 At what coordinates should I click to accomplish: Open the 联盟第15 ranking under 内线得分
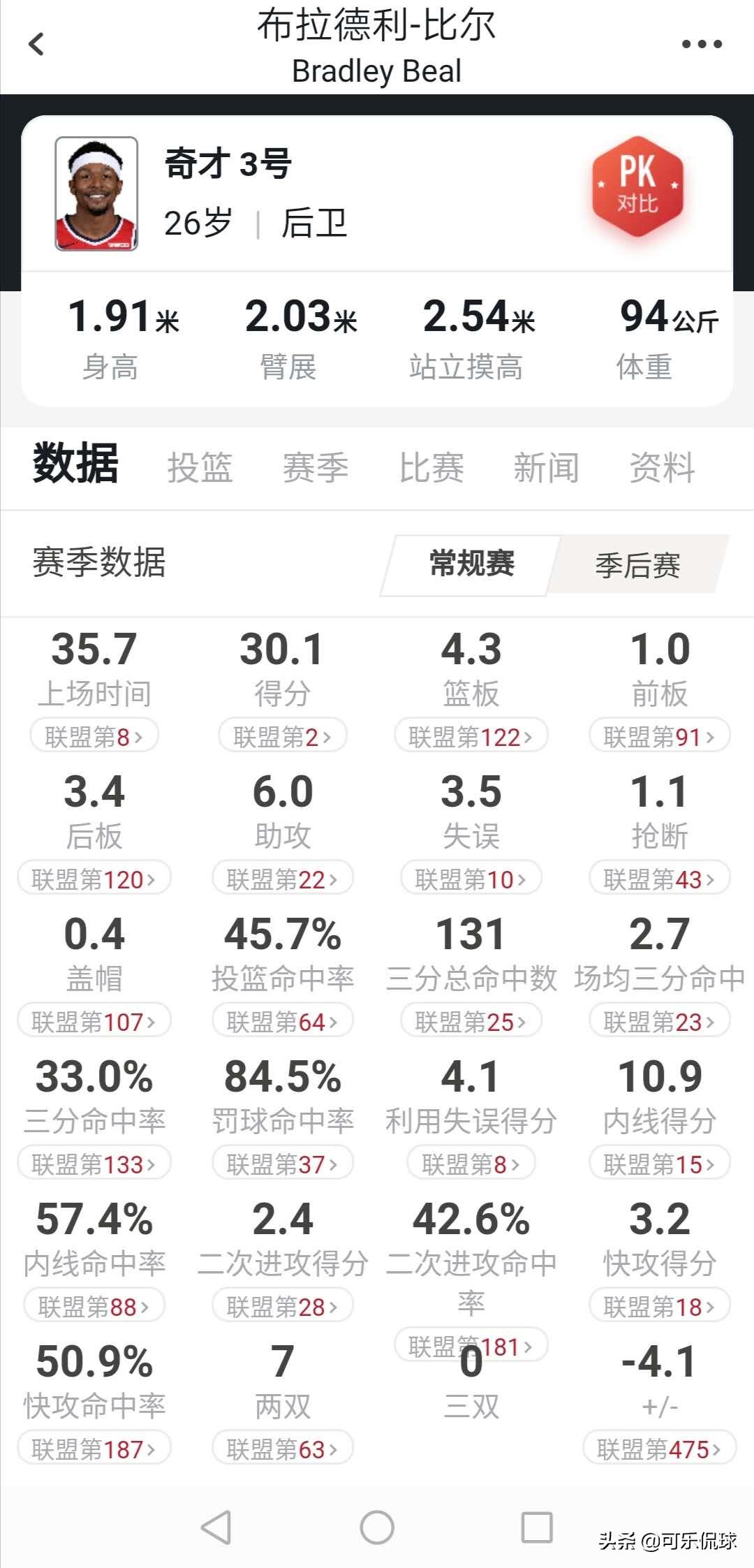[660, 1163]
